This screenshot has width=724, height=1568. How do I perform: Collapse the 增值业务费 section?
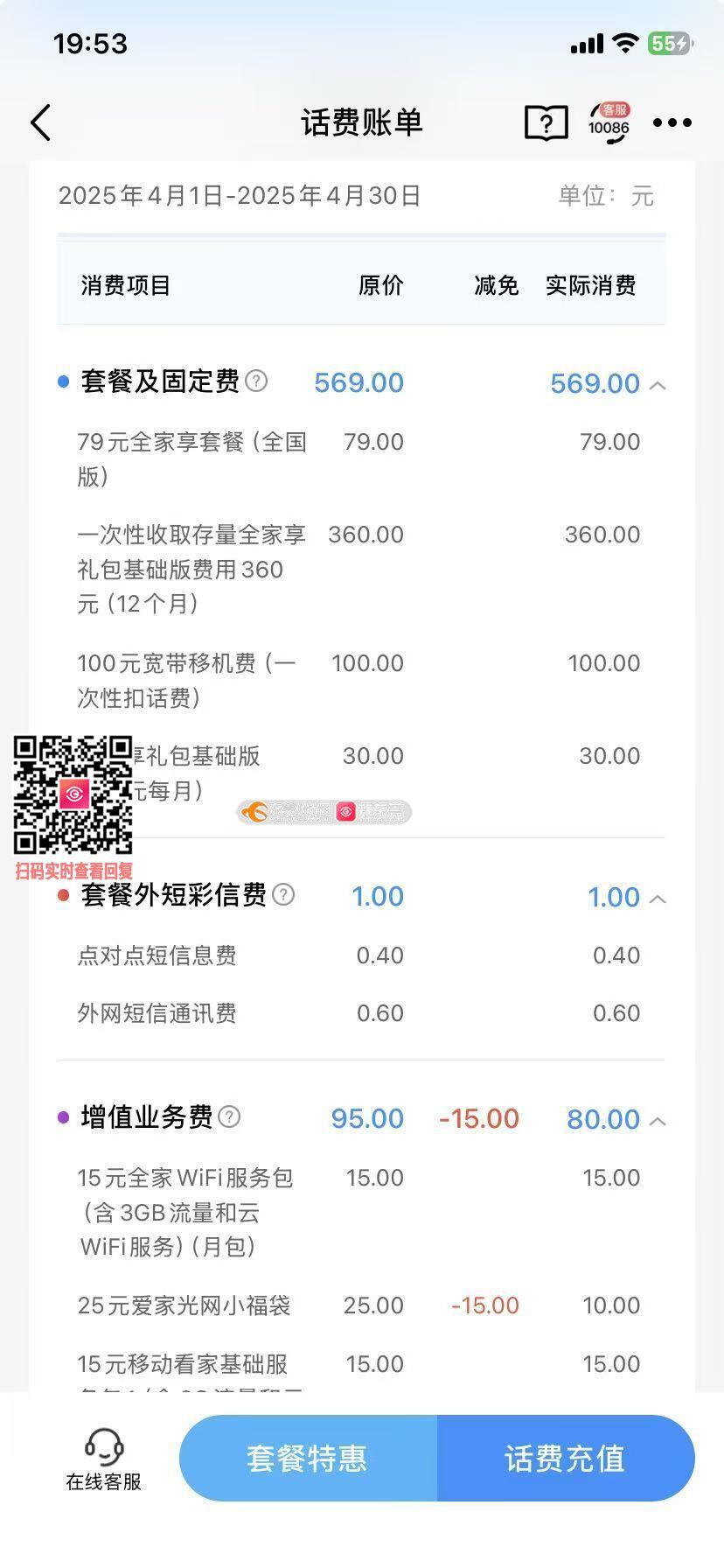[x=658, y=1120]
